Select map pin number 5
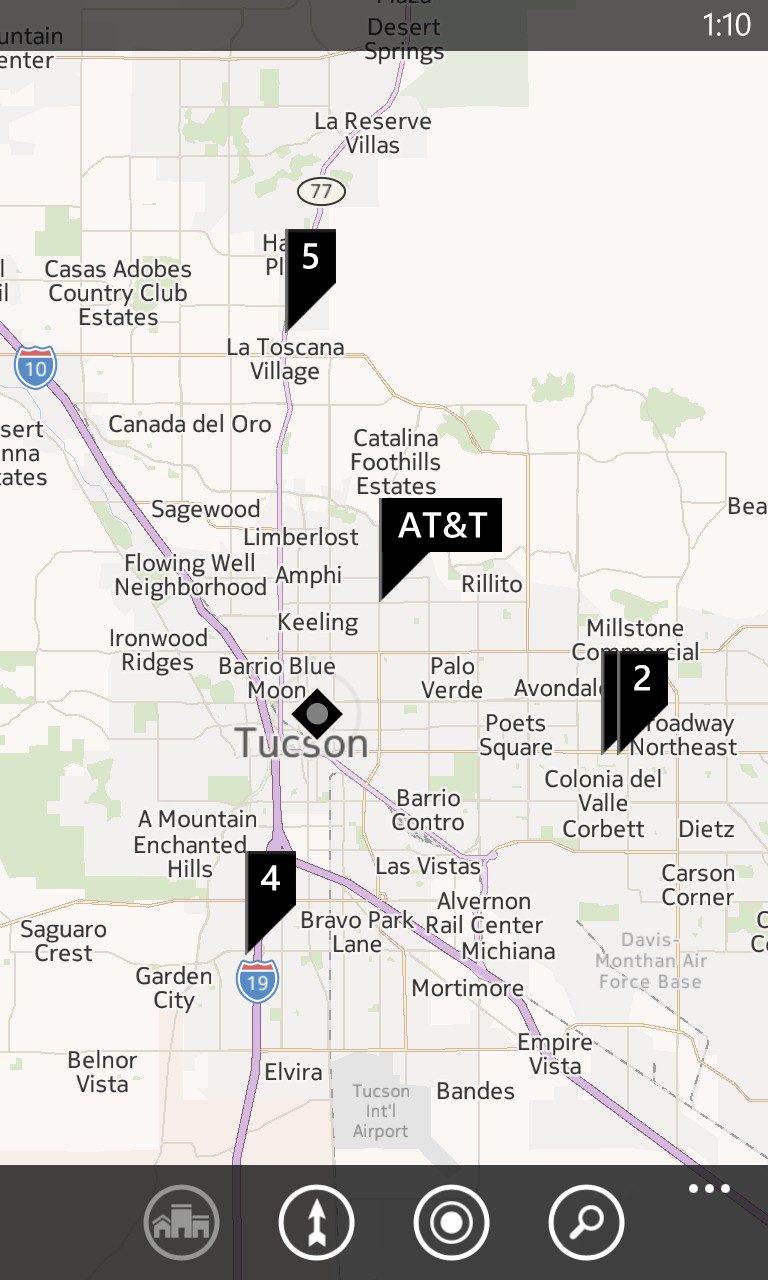The height and width of the screenshot is (1280, 768). [x=310, y=258]
